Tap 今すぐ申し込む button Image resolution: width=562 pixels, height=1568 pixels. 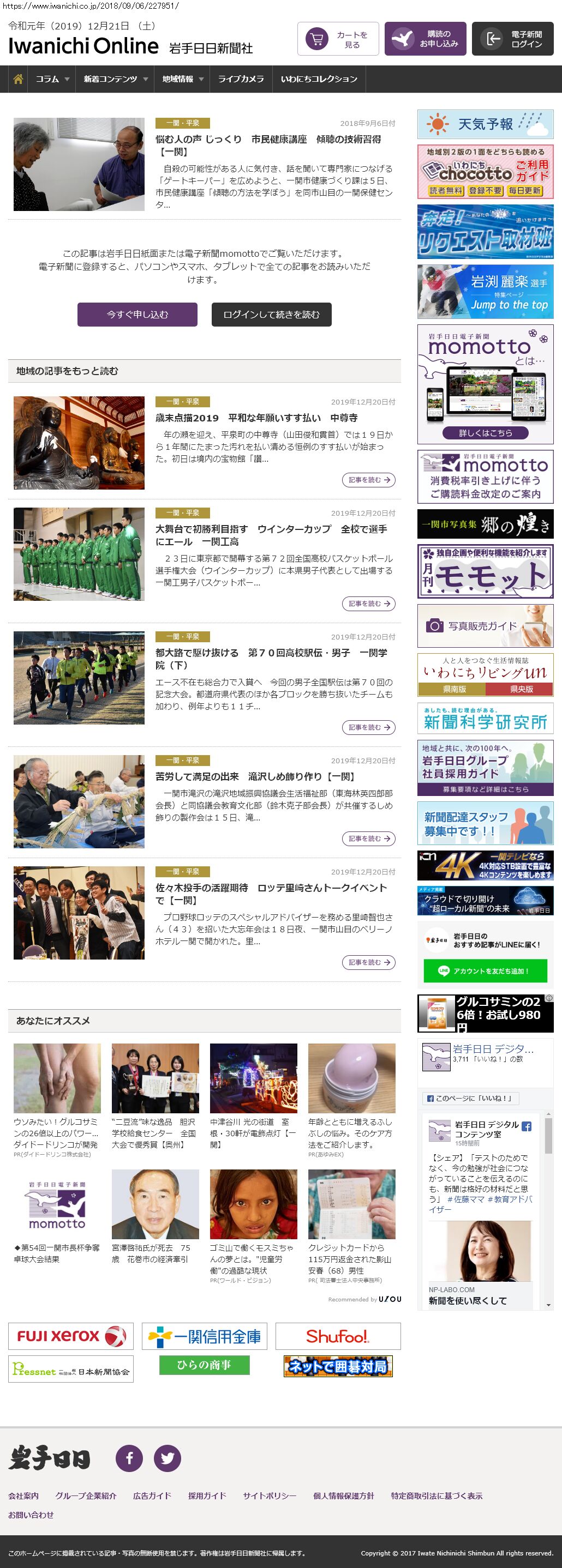(137, 315)
